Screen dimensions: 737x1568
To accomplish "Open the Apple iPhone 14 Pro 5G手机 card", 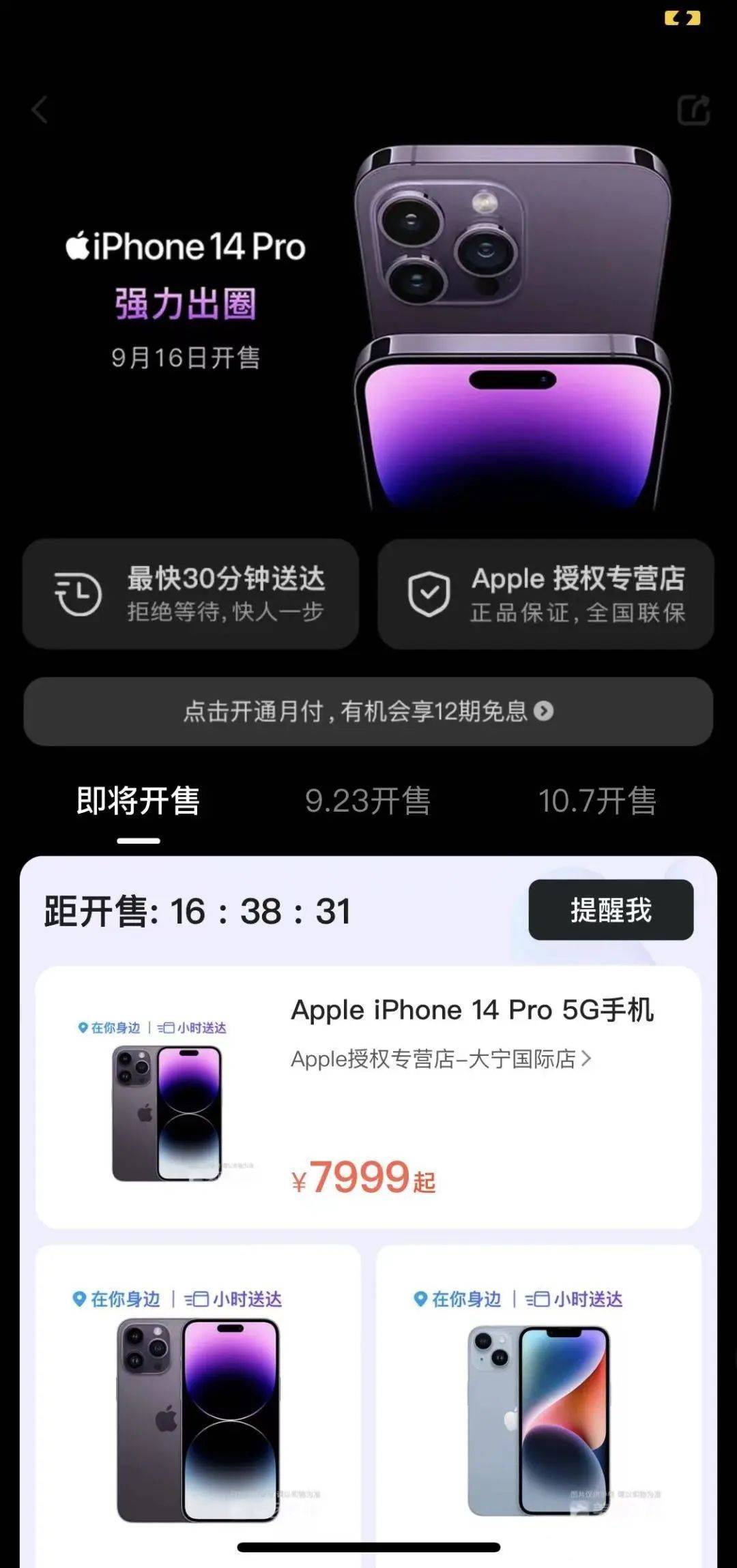I will [x=472, y=1011].
